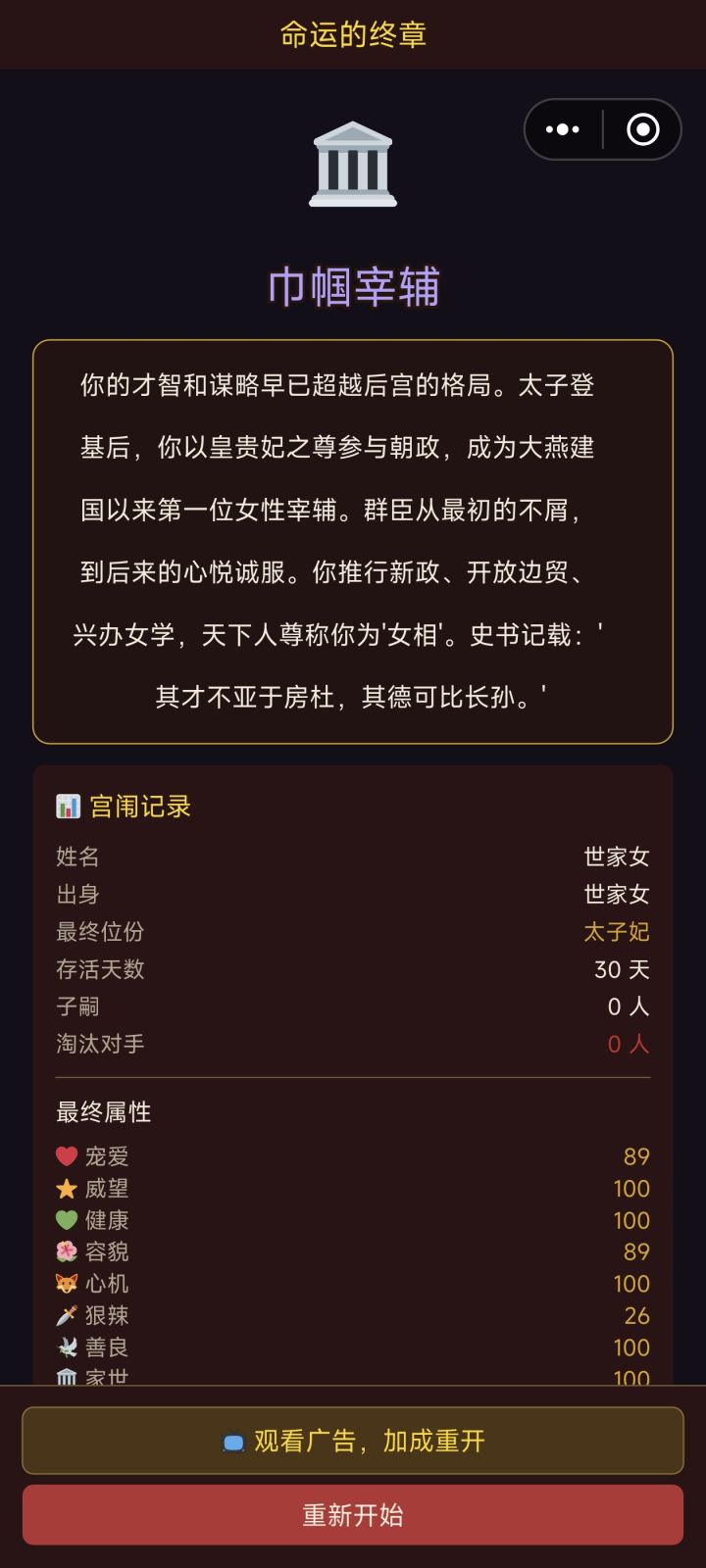The image size is (706, 1568).
Task: Select the 巾帼宰辅 ending heading
Action: click(x=353, y=286)
